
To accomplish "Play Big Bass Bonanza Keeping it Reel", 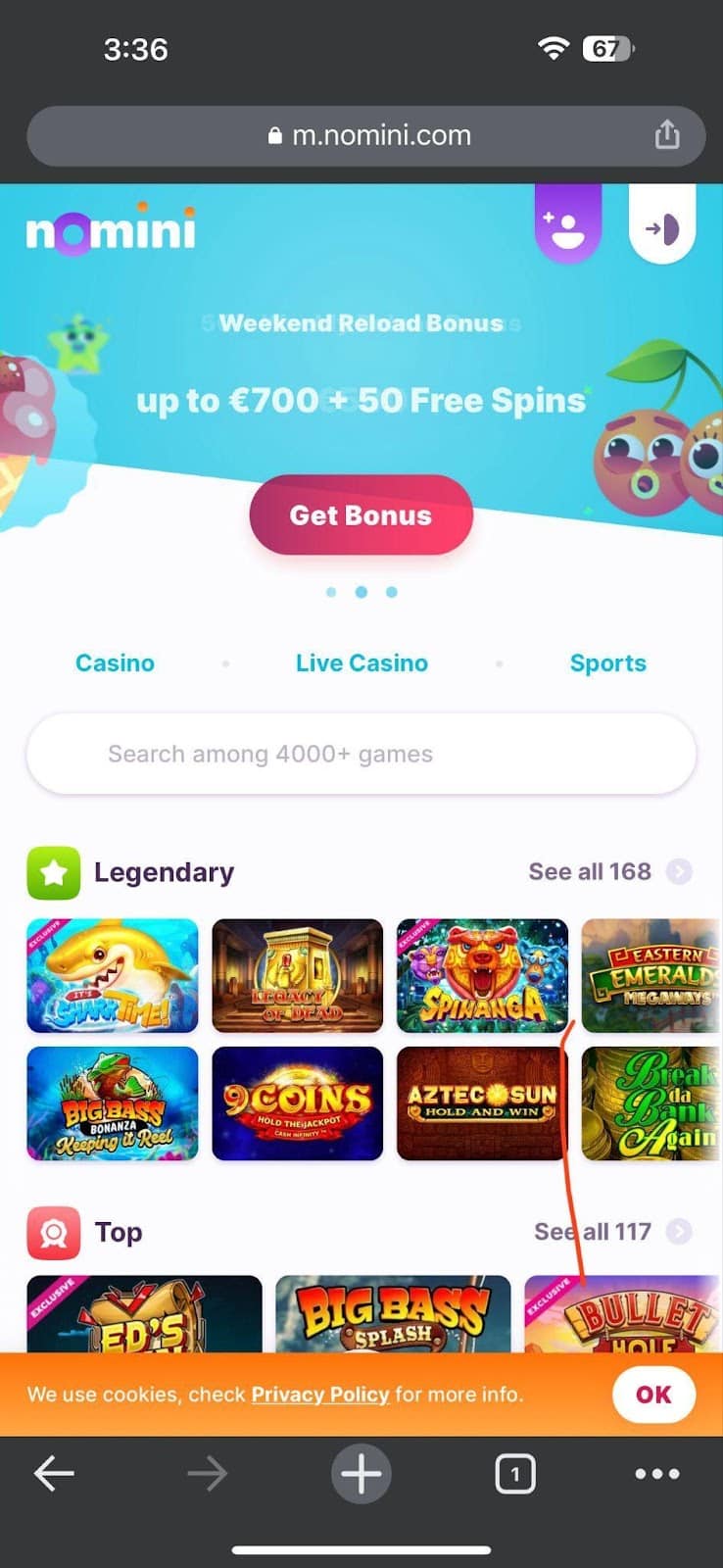I will [112, 1103].
